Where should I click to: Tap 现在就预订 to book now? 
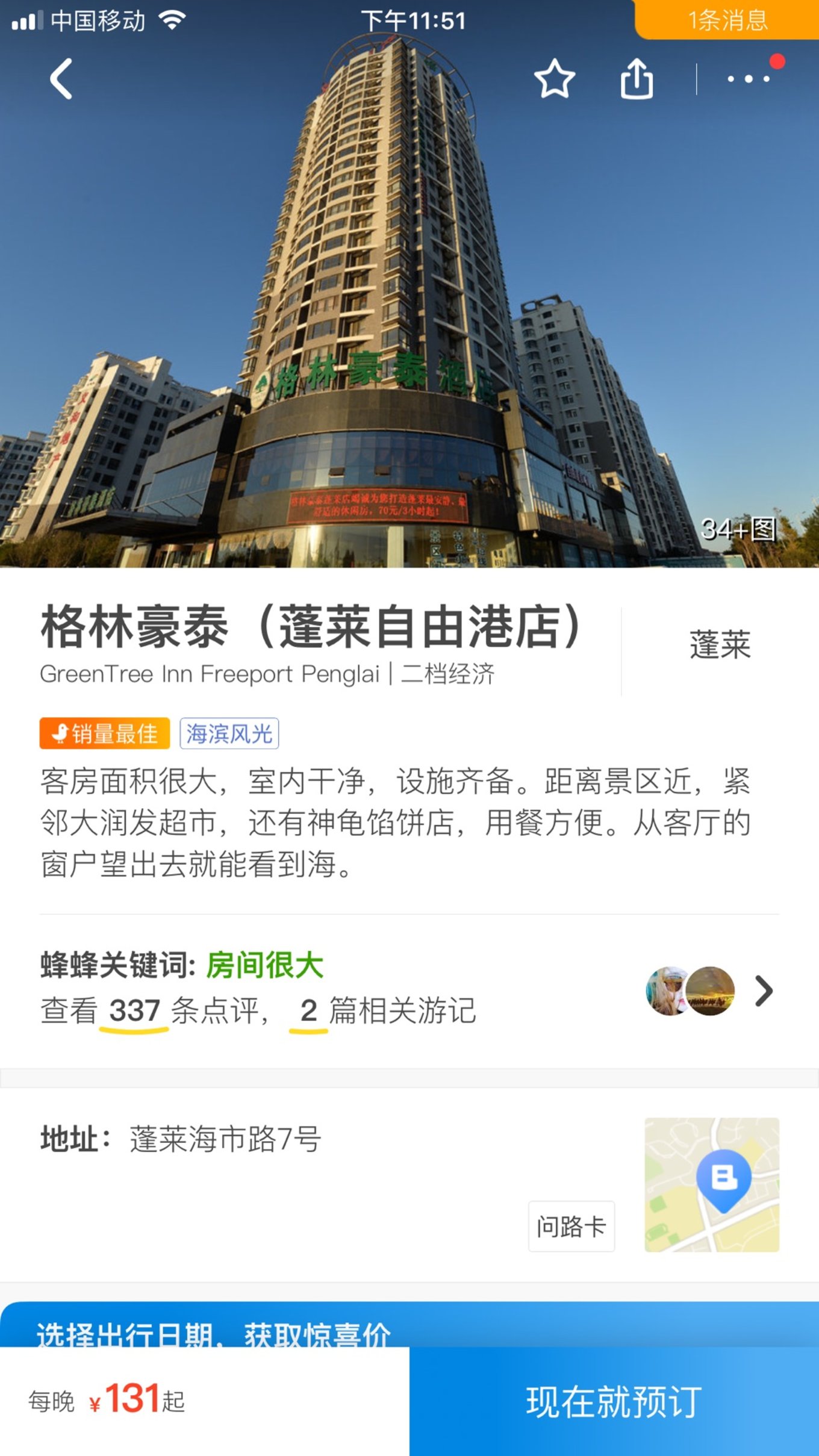pyautogui.click(x=614, y=1402)
